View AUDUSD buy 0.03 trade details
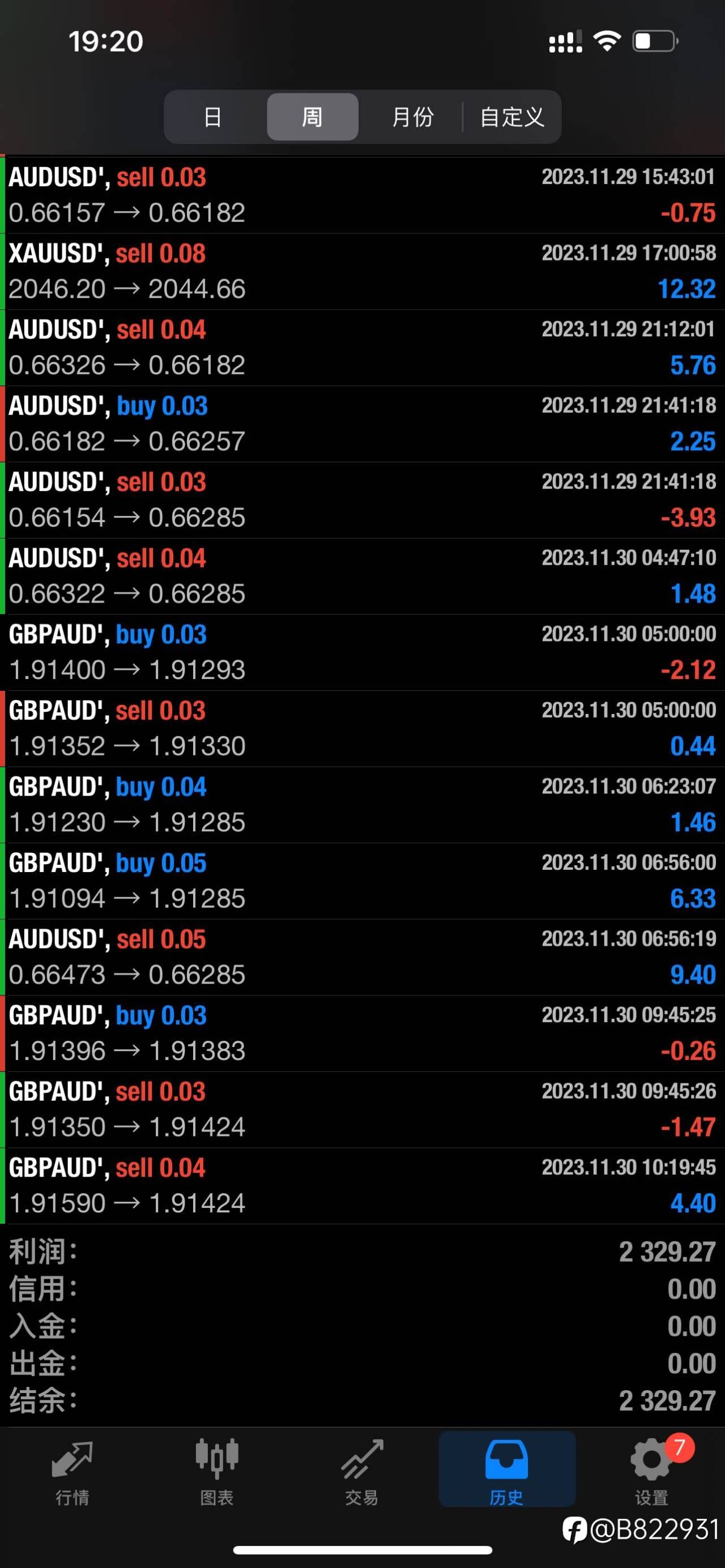The width and height of the screenshot is (725, 1568). (362, 424)
